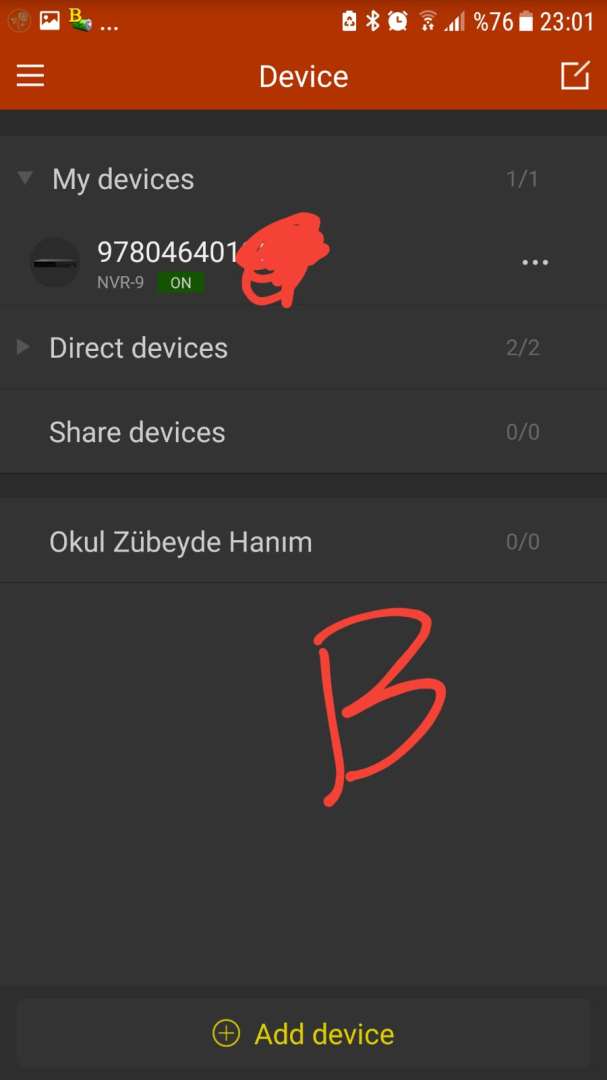Open the hamburger drawer menu
The height and width of the screenshot is (1080, 607).
coord(30,76)
